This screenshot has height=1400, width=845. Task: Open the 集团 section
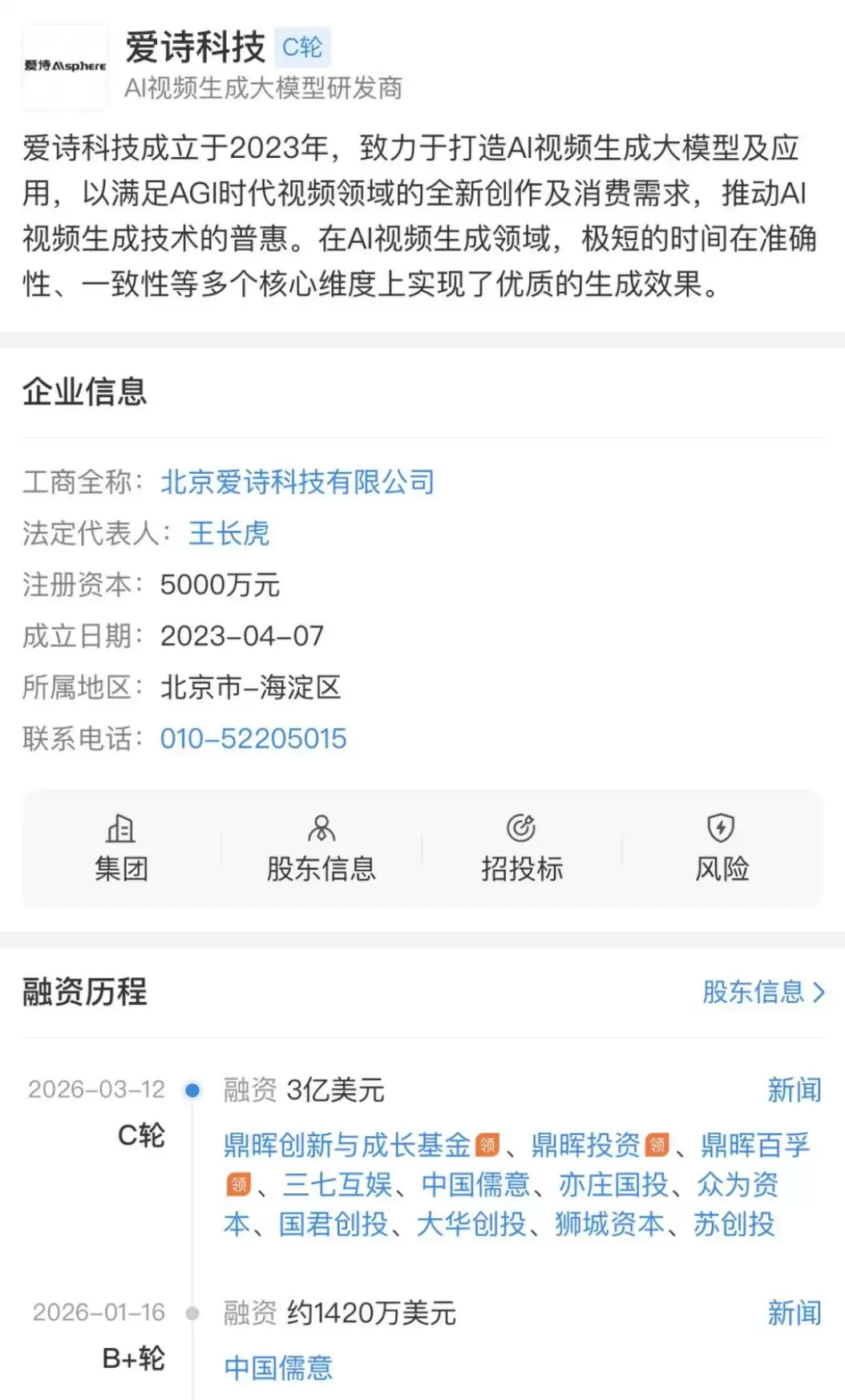point(121,848)
